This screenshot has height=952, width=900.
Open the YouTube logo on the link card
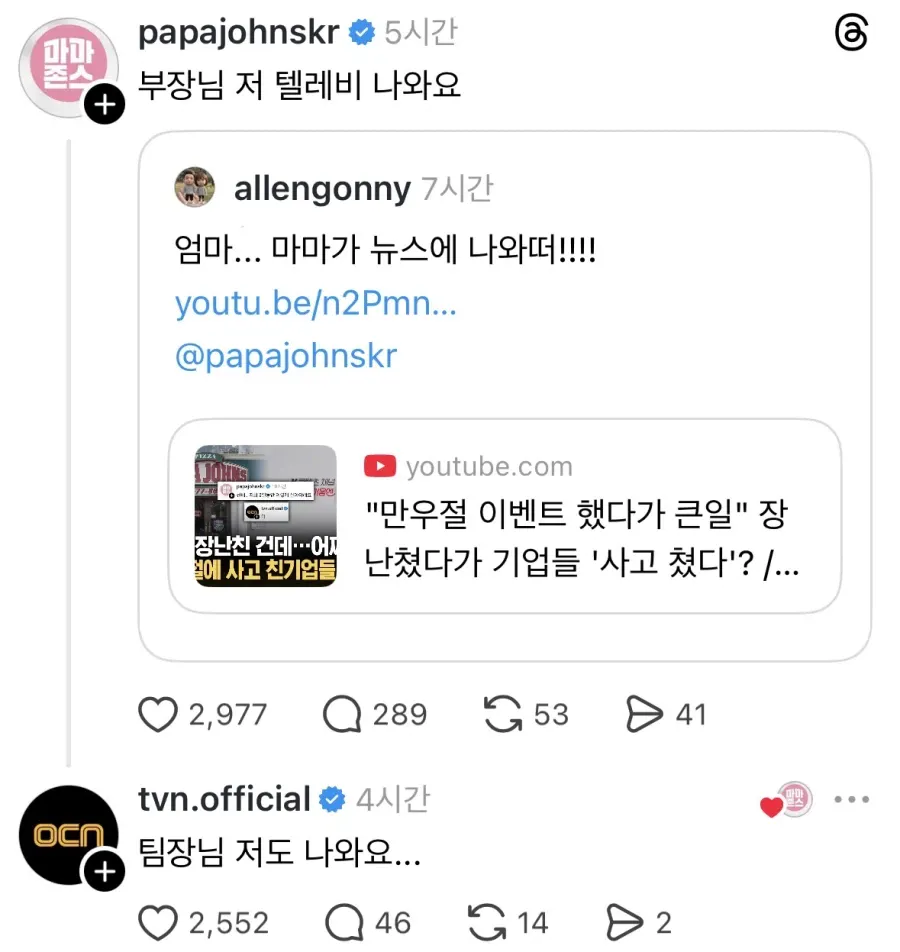pyautogui.click(x=381, y=464)
